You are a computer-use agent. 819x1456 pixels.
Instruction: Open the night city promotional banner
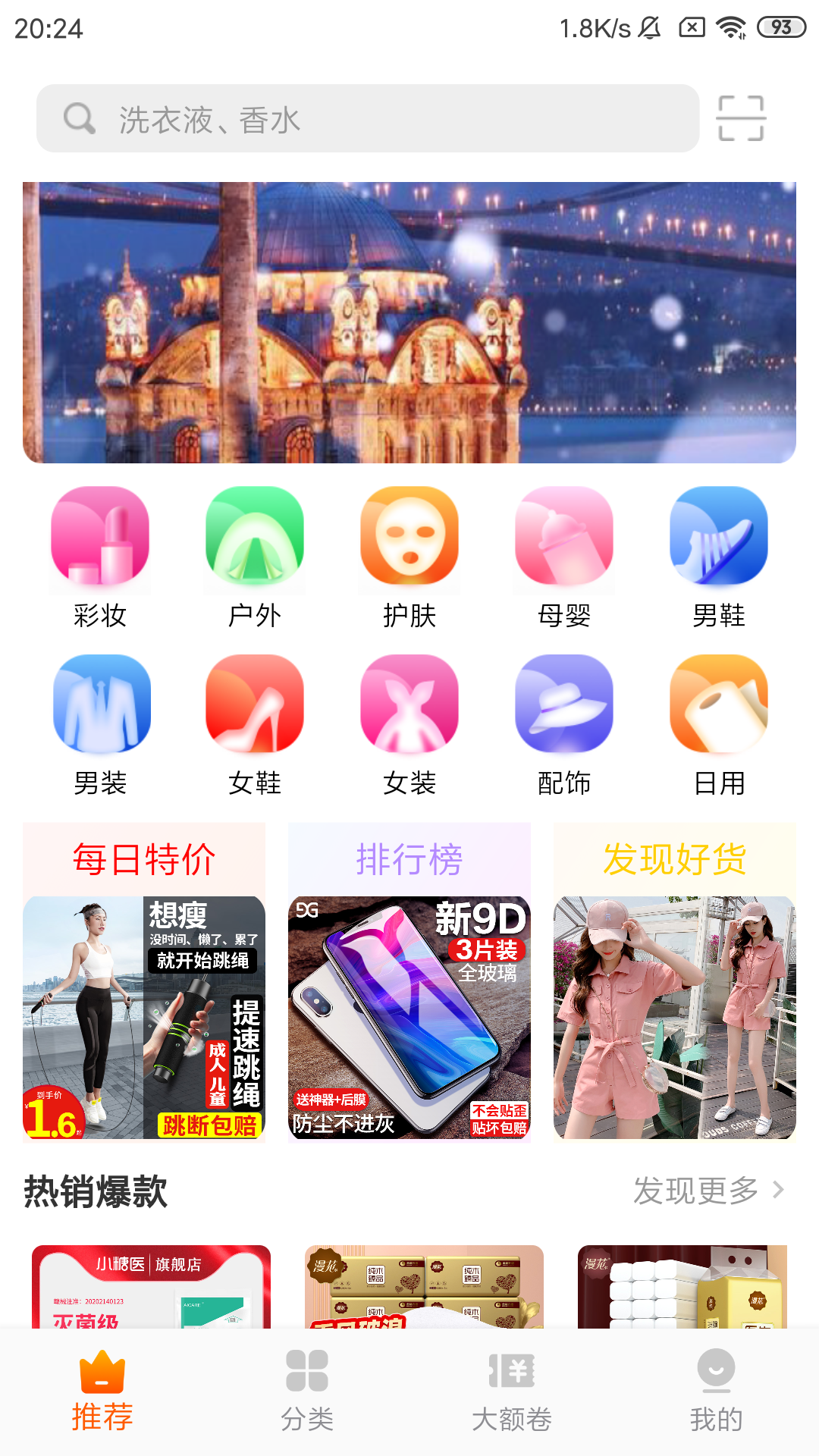pos(409,322)
